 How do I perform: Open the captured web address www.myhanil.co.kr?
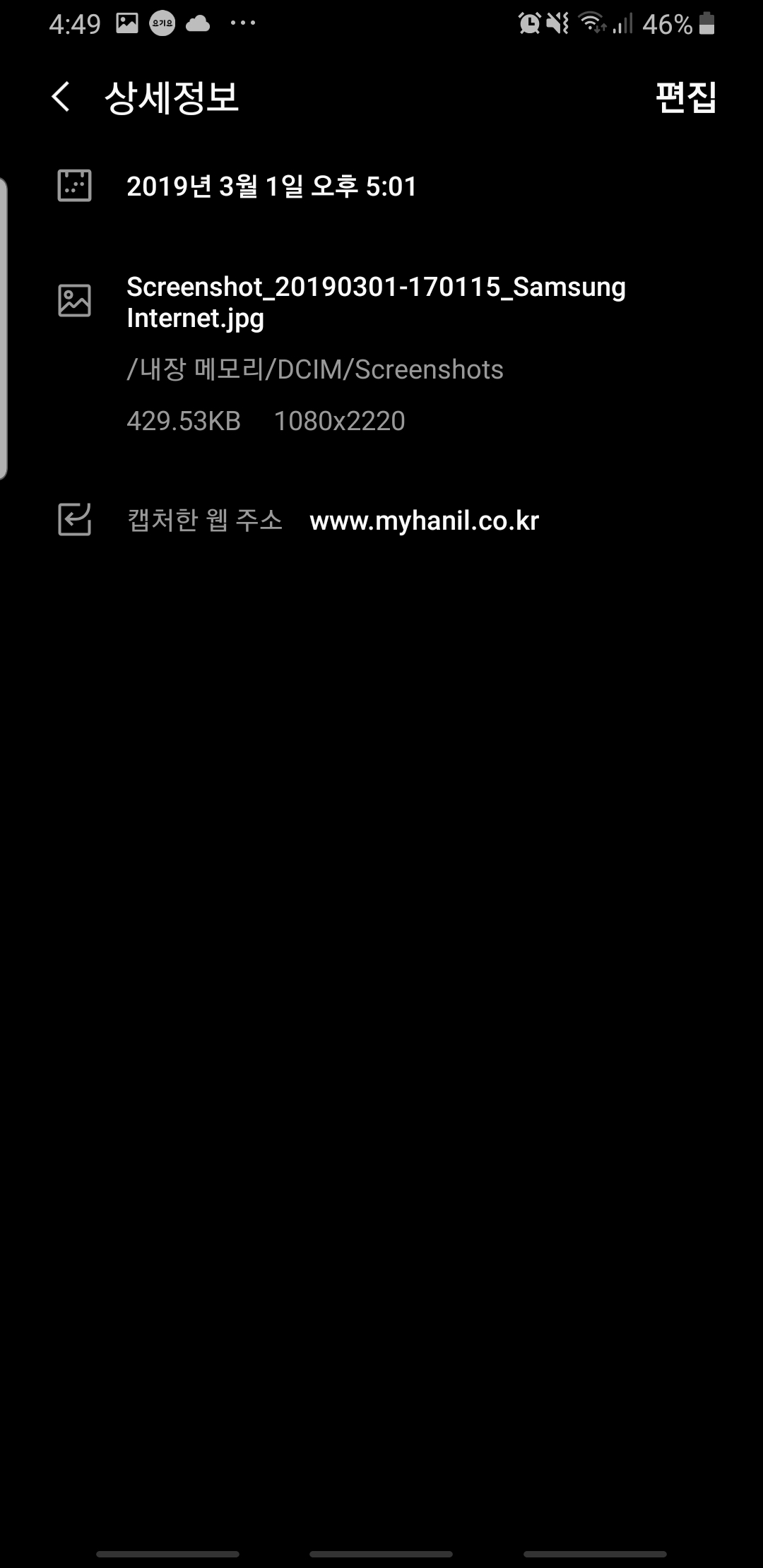coord(424,521)
